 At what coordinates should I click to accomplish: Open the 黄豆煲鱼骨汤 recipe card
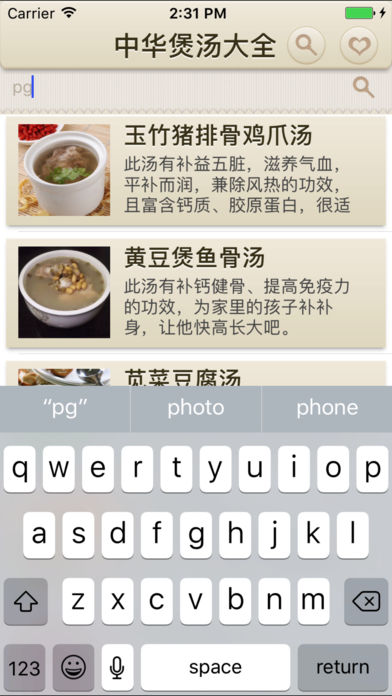click(x=196, y=293)
